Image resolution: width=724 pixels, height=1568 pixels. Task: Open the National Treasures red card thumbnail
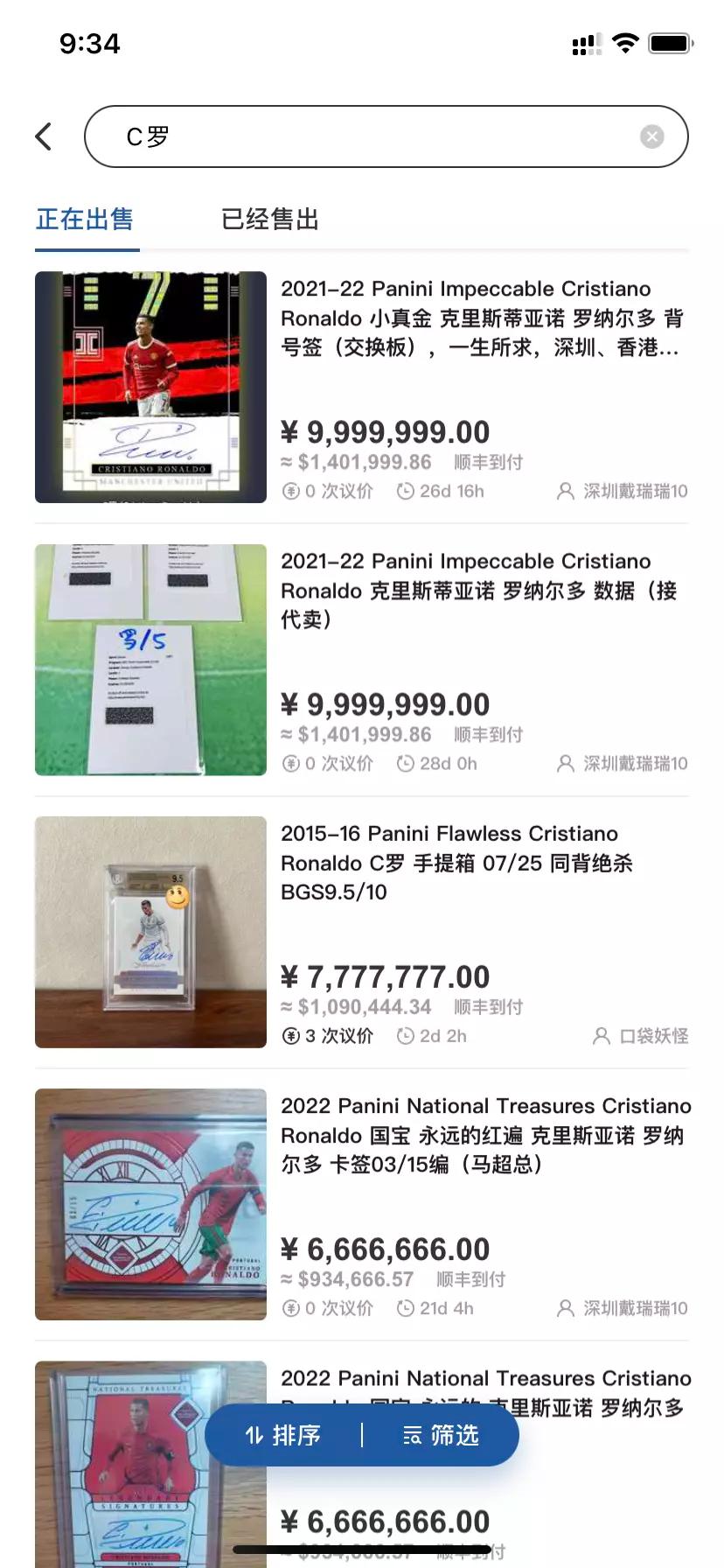point(150,1205)
